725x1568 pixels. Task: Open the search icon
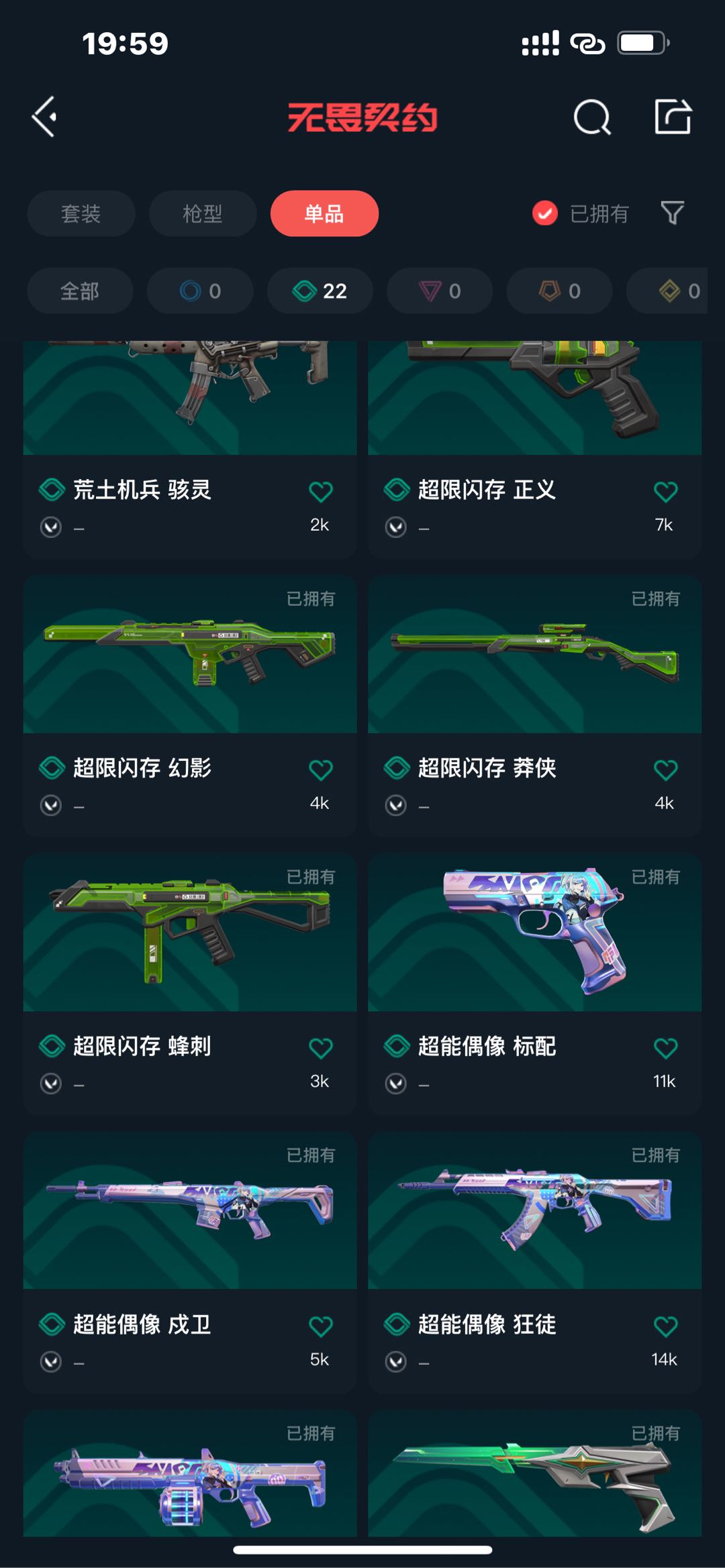[592, 118]
